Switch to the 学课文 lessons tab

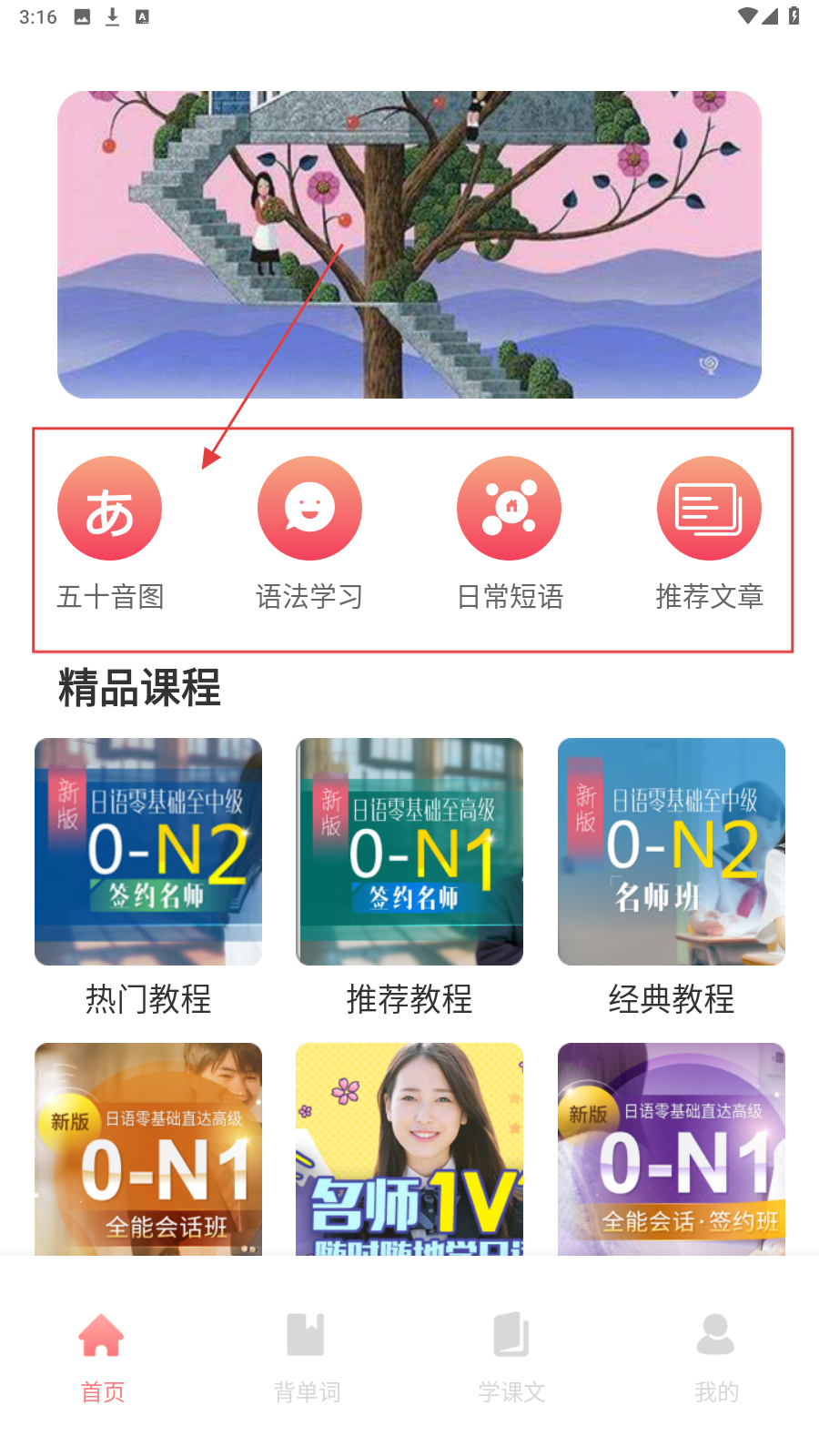tap(511, 1356)
